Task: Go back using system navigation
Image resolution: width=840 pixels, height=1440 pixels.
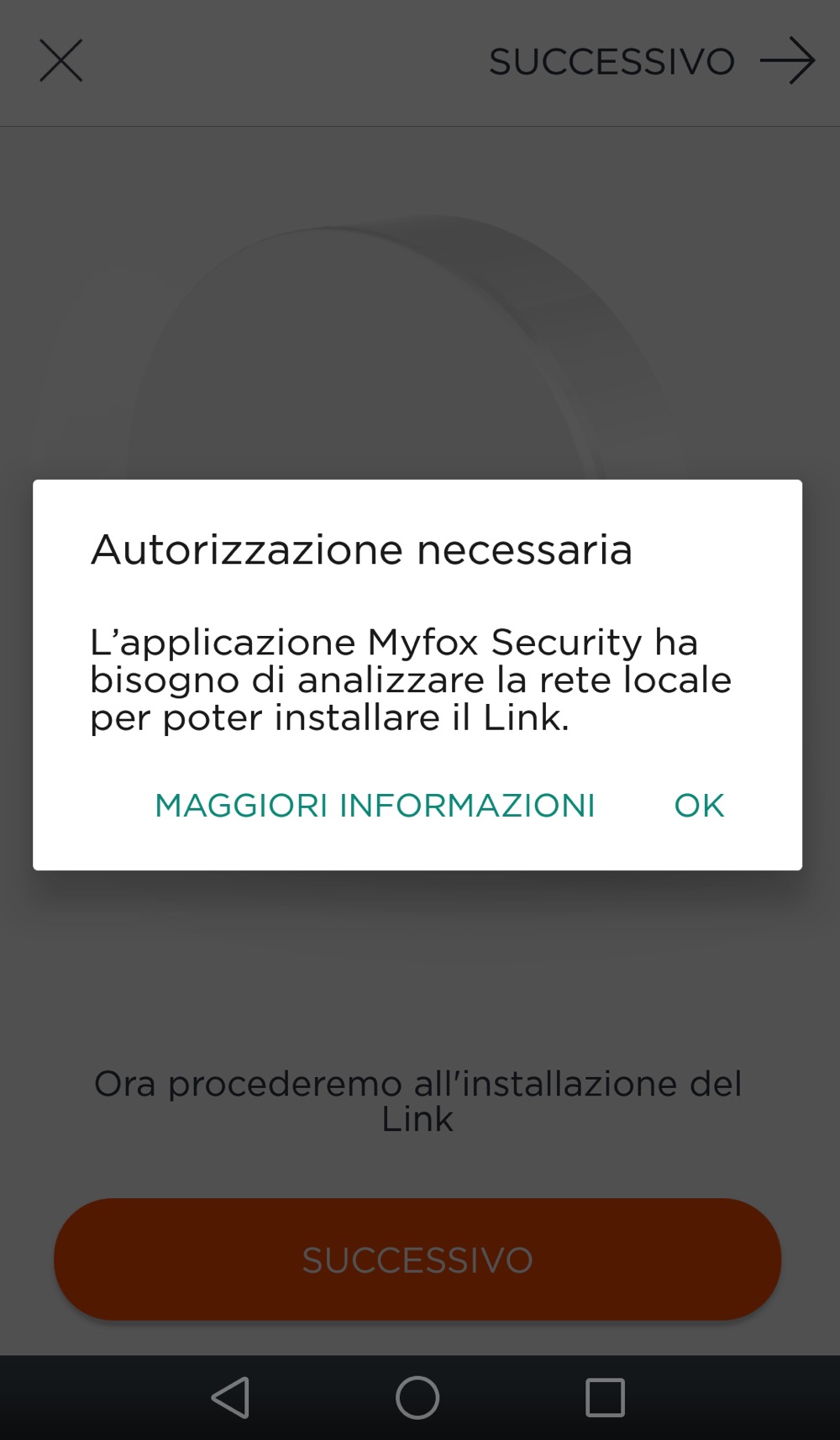Action: tap(230, 1398)
